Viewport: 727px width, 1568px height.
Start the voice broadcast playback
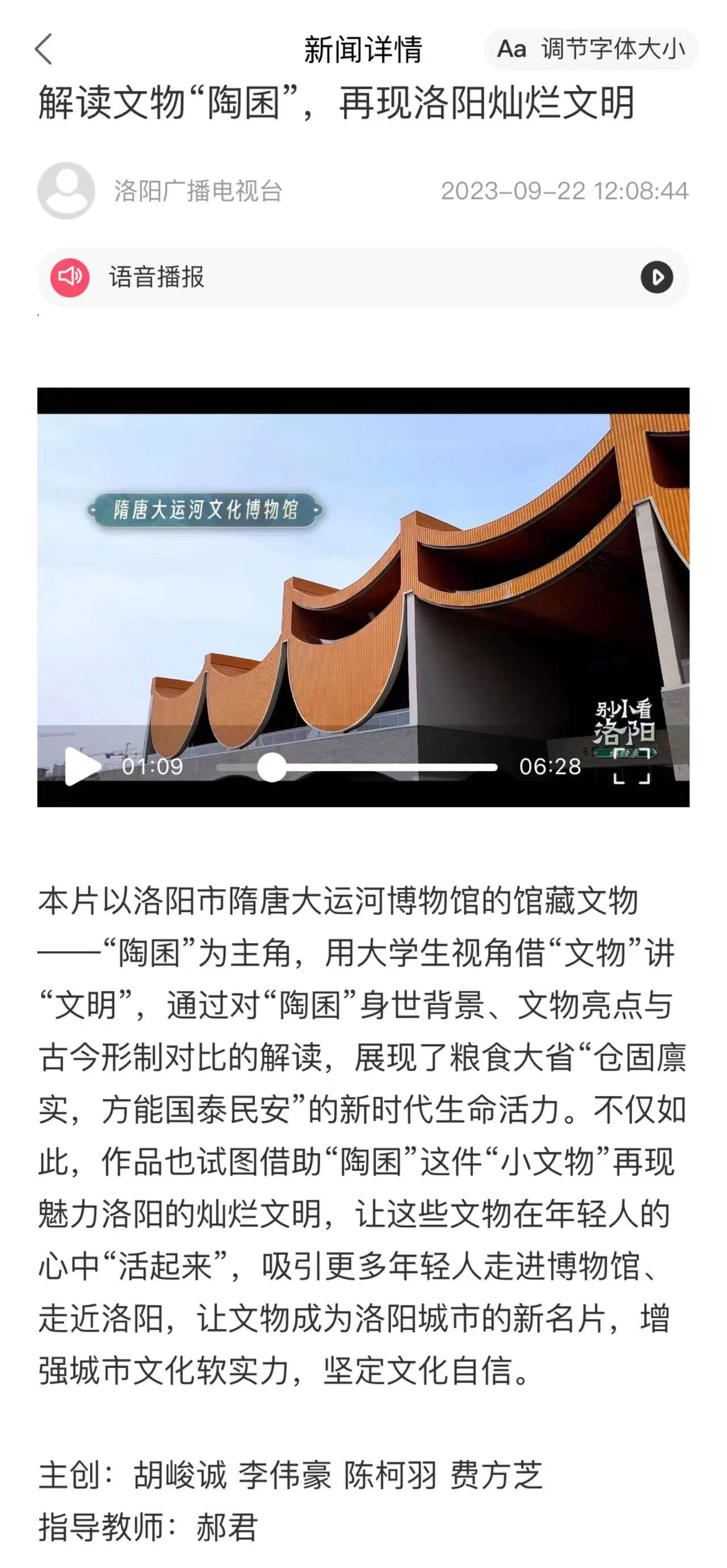(x=657, y=277)
